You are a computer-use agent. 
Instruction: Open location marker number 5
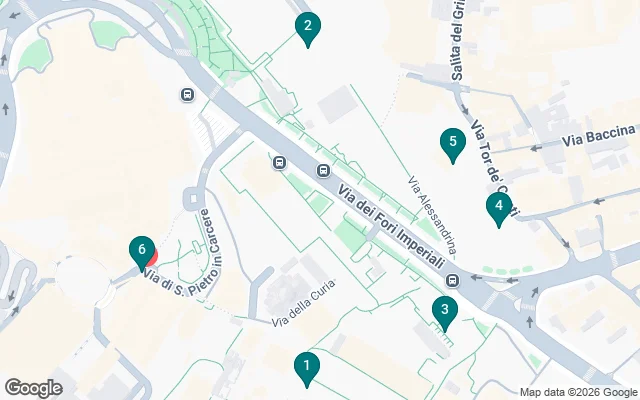coord(452,143)
